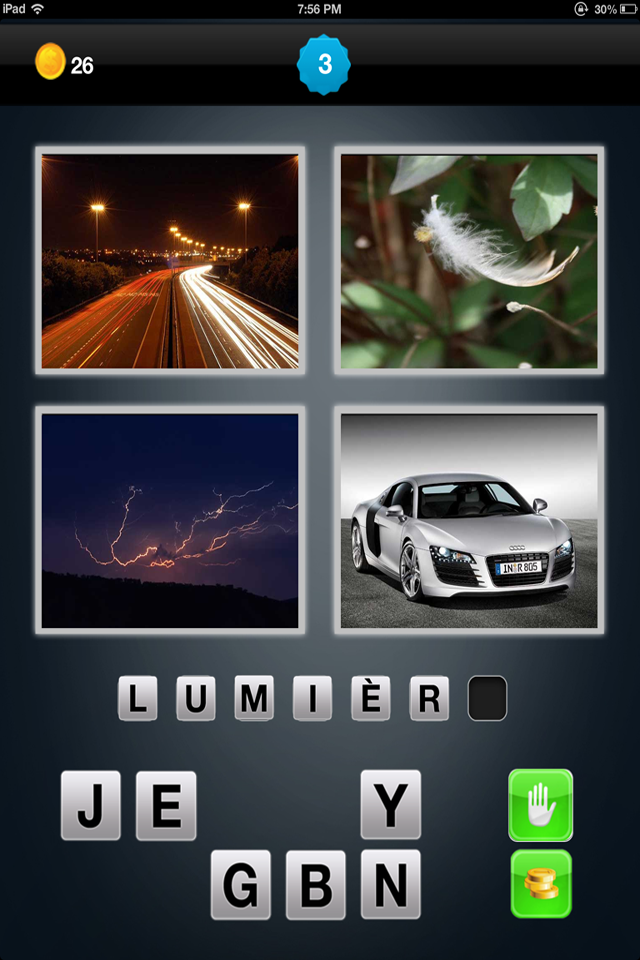Screen dimensions: 640x960
Task: Choose the letter Y tile
Action: [391, 804]
